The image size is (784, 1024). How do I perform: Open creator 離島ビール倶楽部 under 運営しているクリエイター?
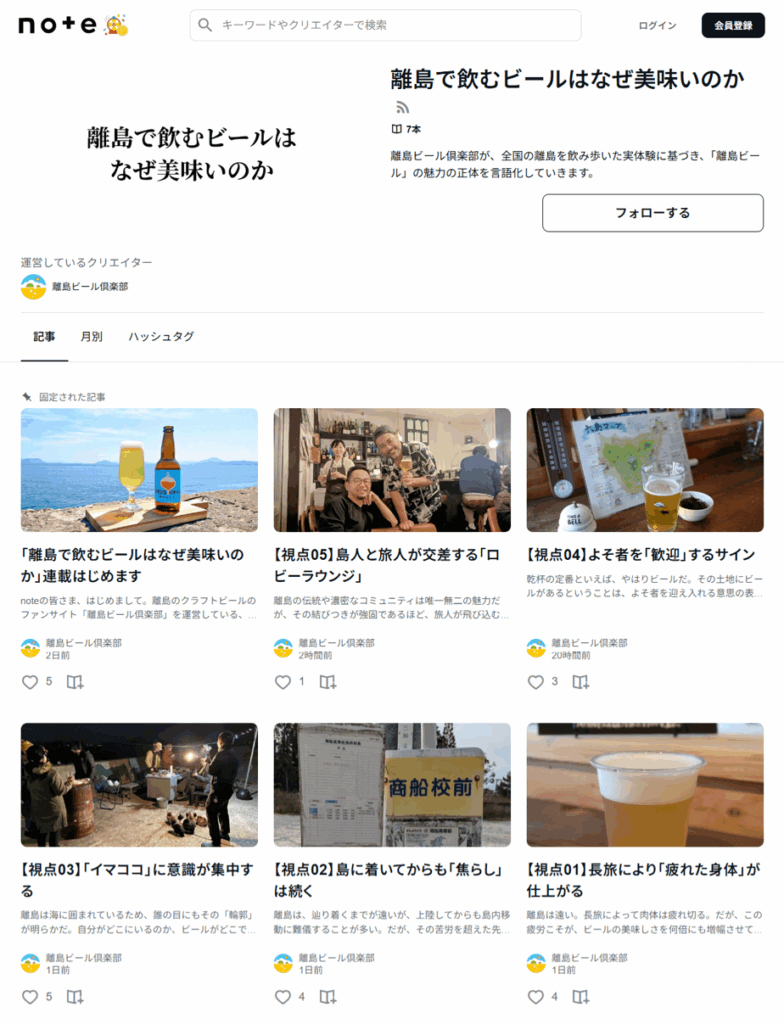point(88,287)
